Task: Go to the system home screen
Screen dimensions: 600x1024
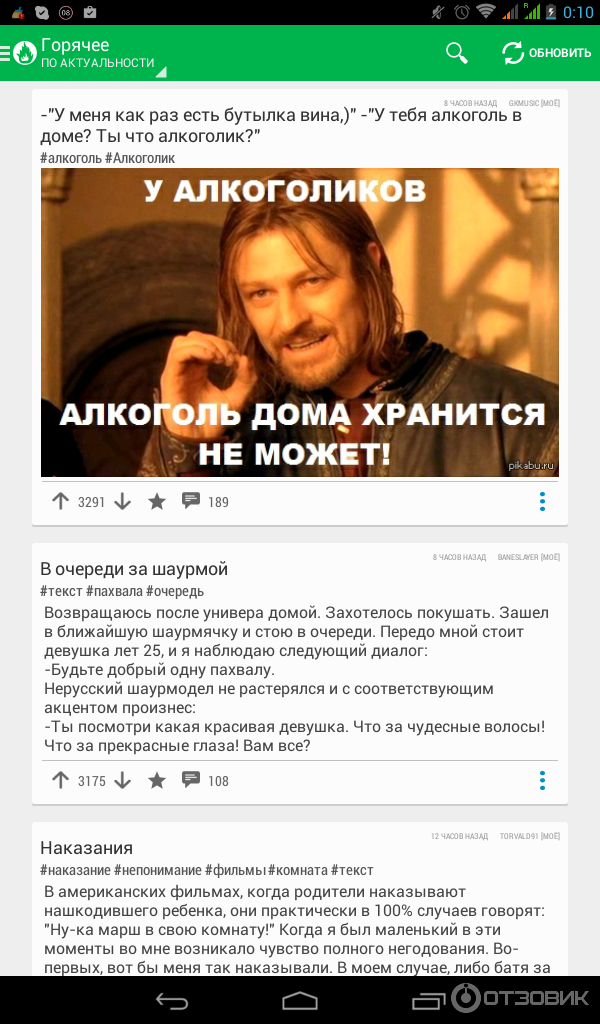Action: tap(299, 1000)
